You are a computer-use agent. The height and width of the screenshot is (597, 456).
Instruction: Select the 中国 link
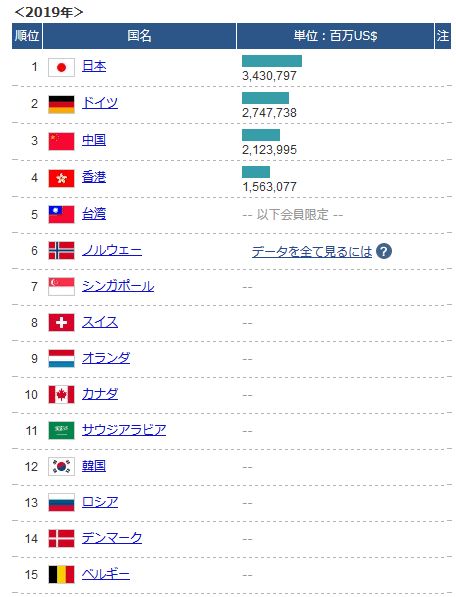(x=94, y=140)
